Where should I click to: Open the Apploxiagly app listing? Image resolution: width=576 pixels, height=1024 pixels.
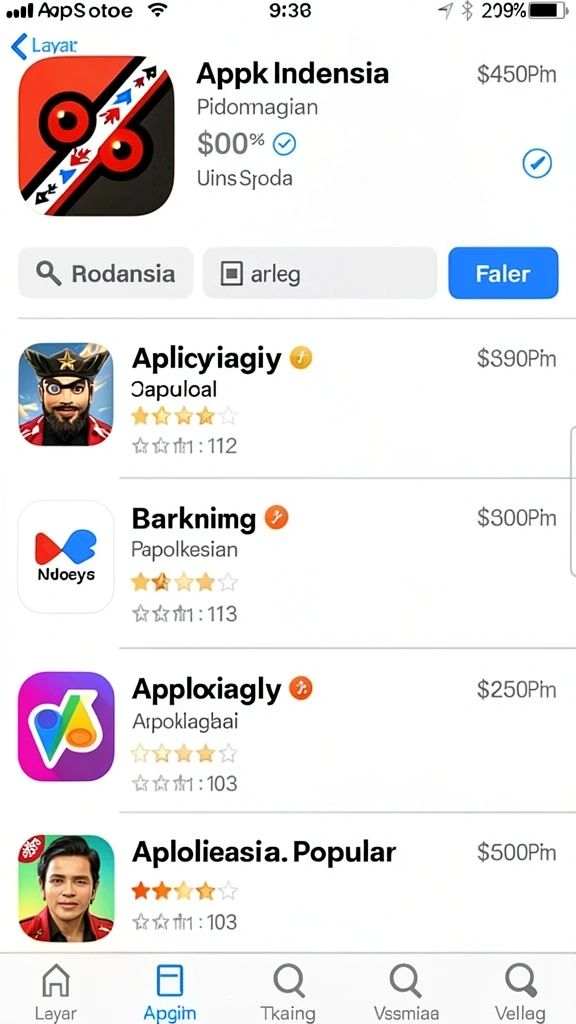[288, 730]
